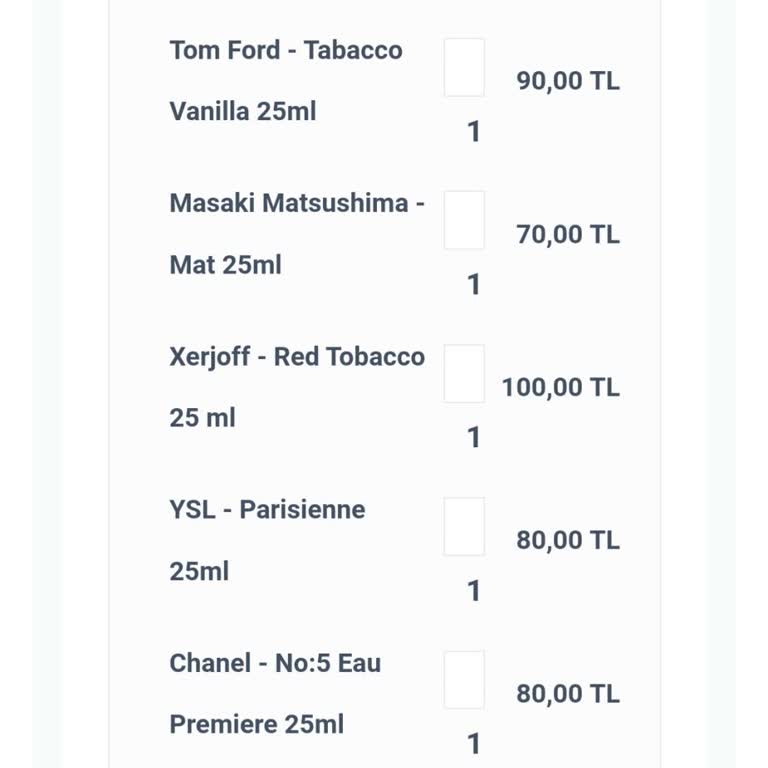Select the quantity box for Masaki Matsushima Mat

464,221
